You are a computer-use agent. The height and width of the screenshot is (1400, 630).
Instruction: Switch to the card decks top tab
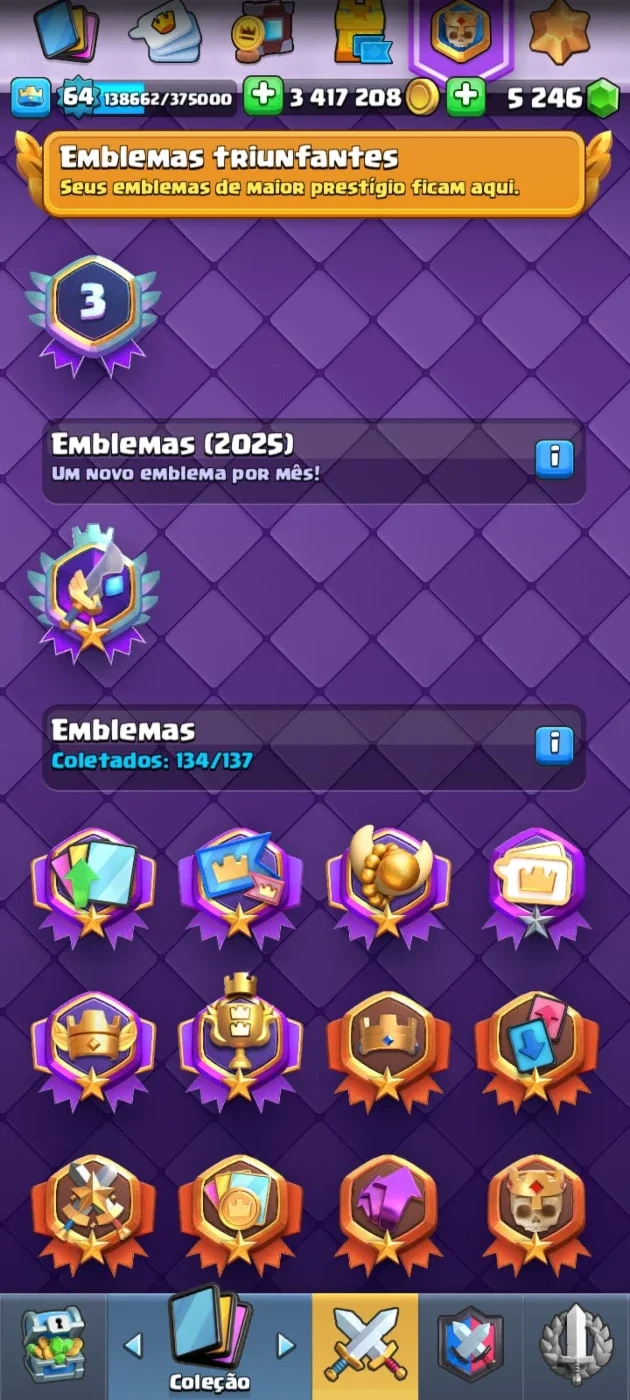(68, 32)
